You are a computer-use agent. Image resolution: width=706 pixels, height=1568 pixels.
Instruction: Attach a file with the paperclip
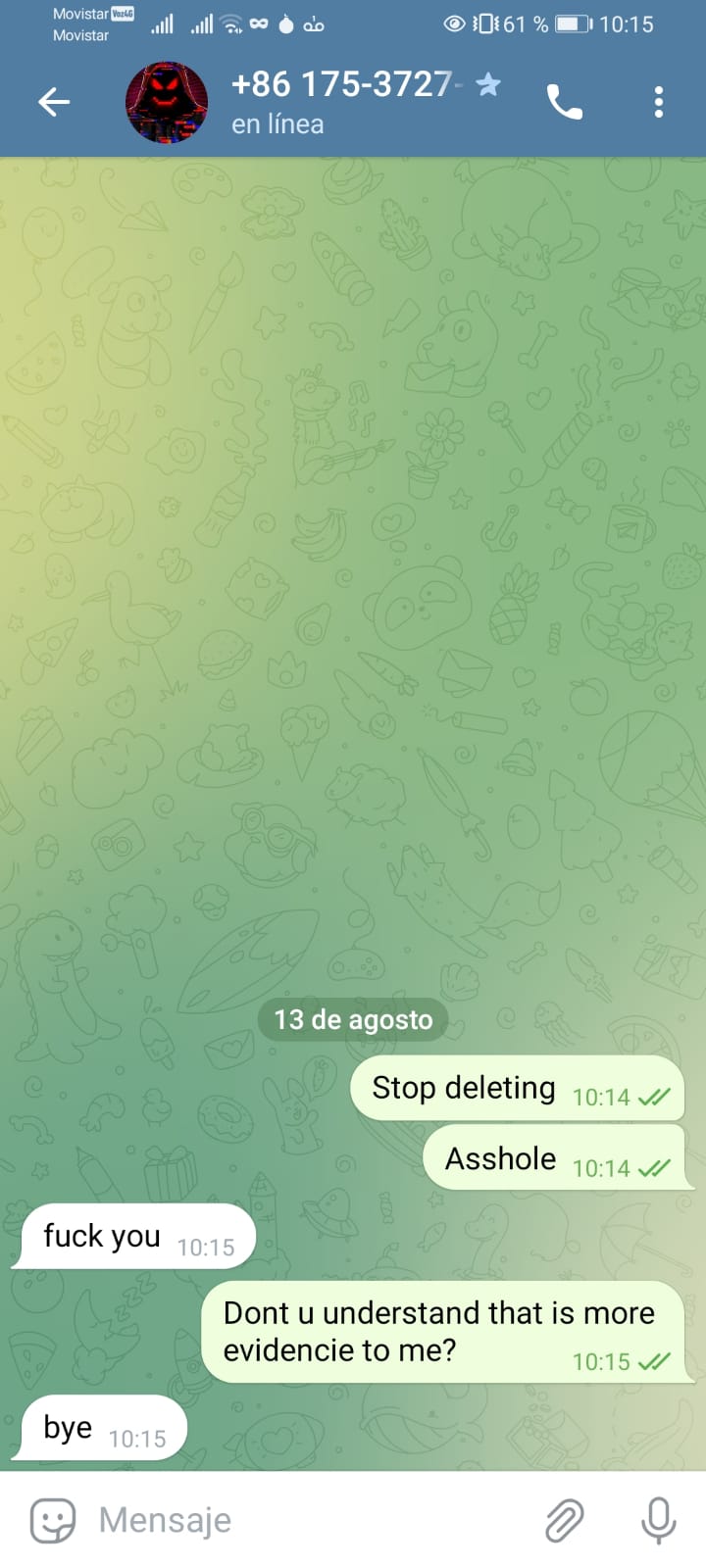(x=565, y=1520)
